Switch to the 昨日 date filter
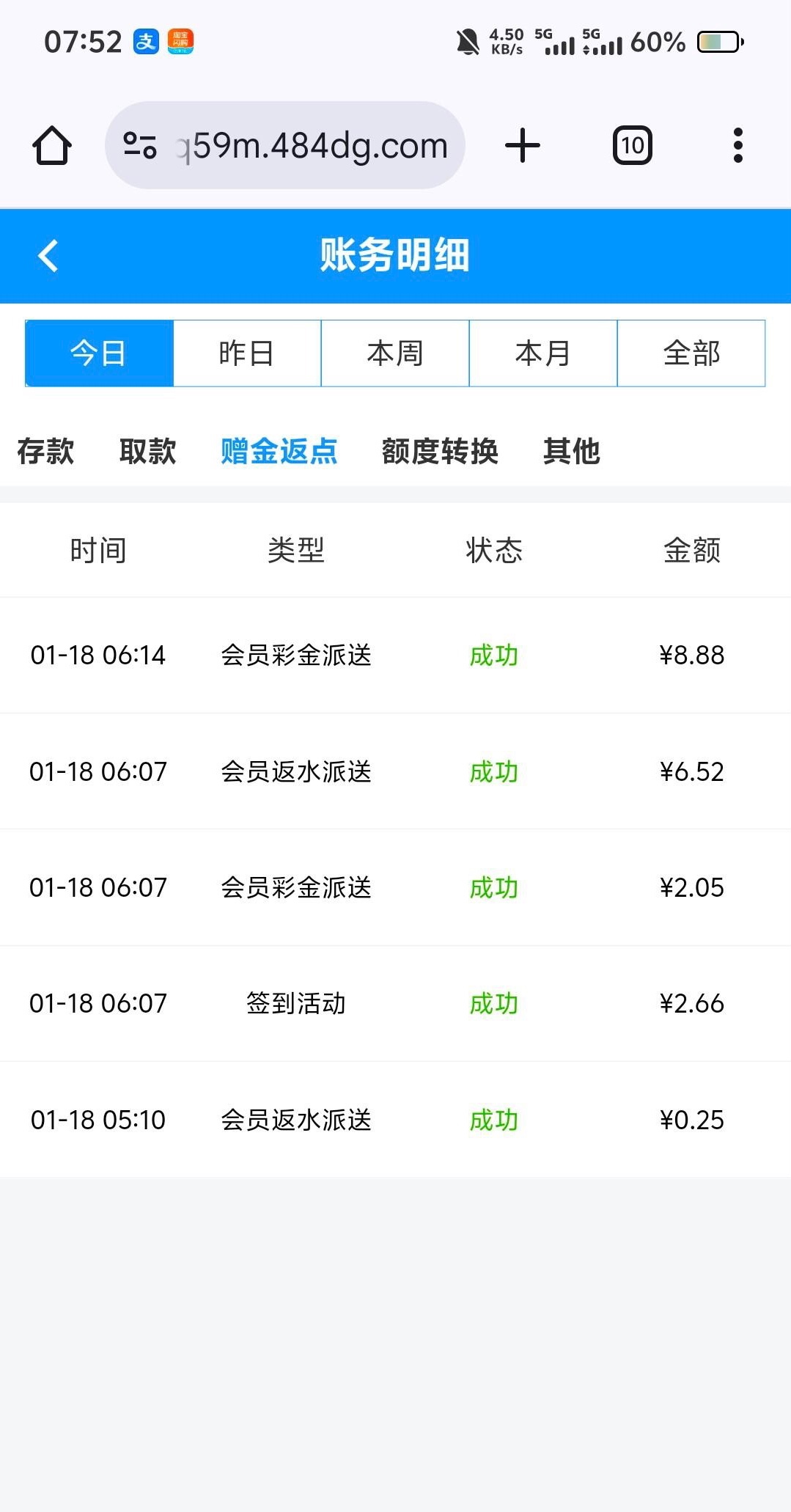Image resolution: width=791 pixels, height=1512 pixels. click(247, 353)
